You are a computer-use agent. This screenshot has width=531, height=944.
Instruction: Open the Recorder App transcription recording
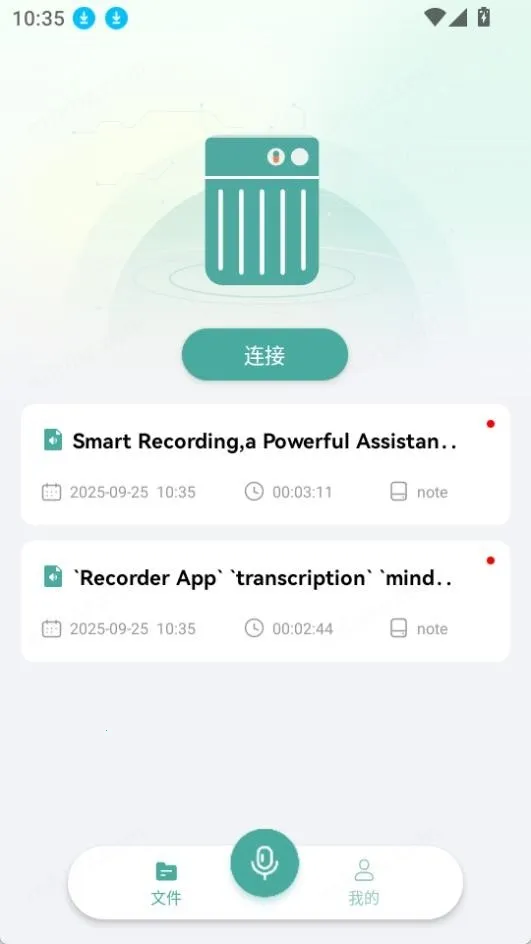266,601
